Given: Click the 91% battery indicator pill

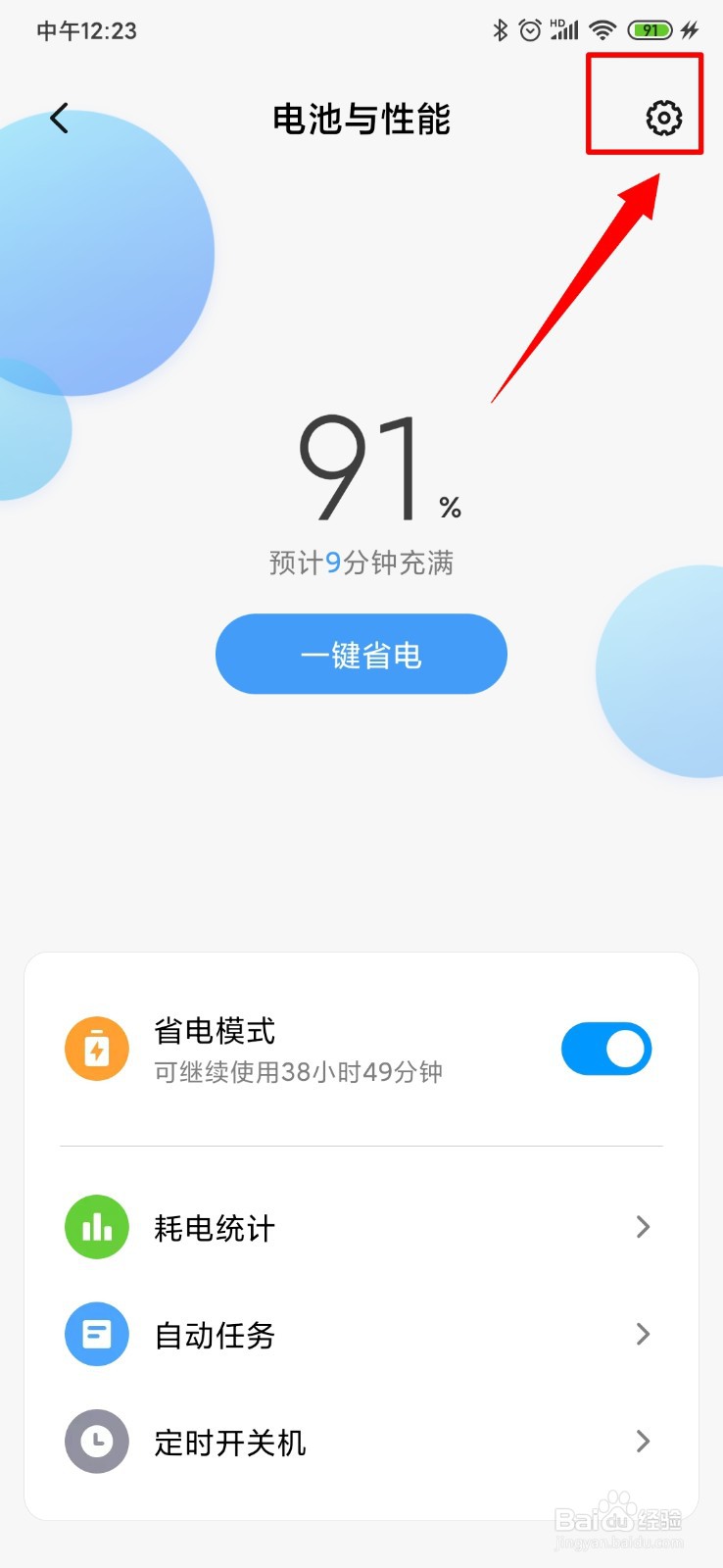Looking at the screenshot, I should click(650, 29).
